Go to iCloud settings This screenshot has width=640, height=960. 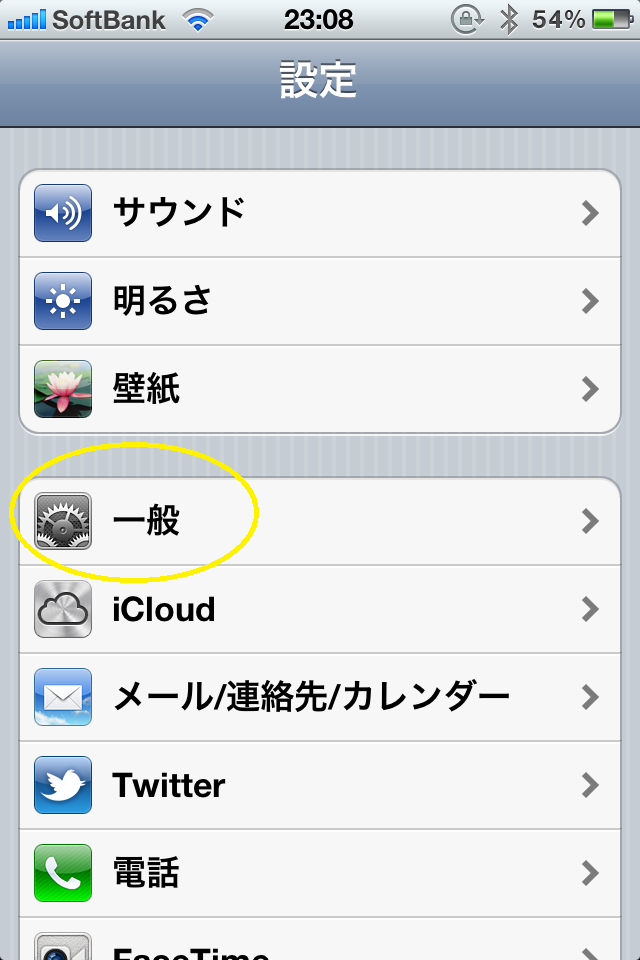320,609
